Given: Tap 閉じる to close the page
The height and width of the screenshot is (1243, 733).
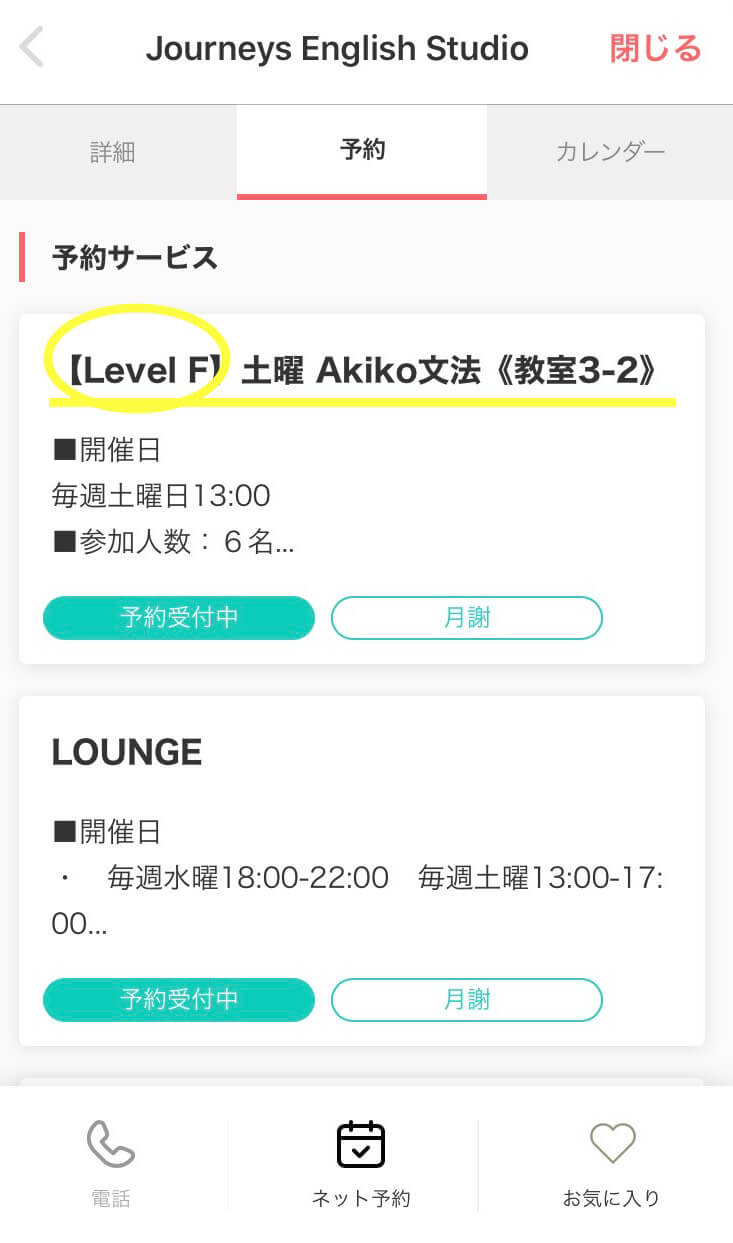Looking at the screenshot, I should (x=656, y=48).
